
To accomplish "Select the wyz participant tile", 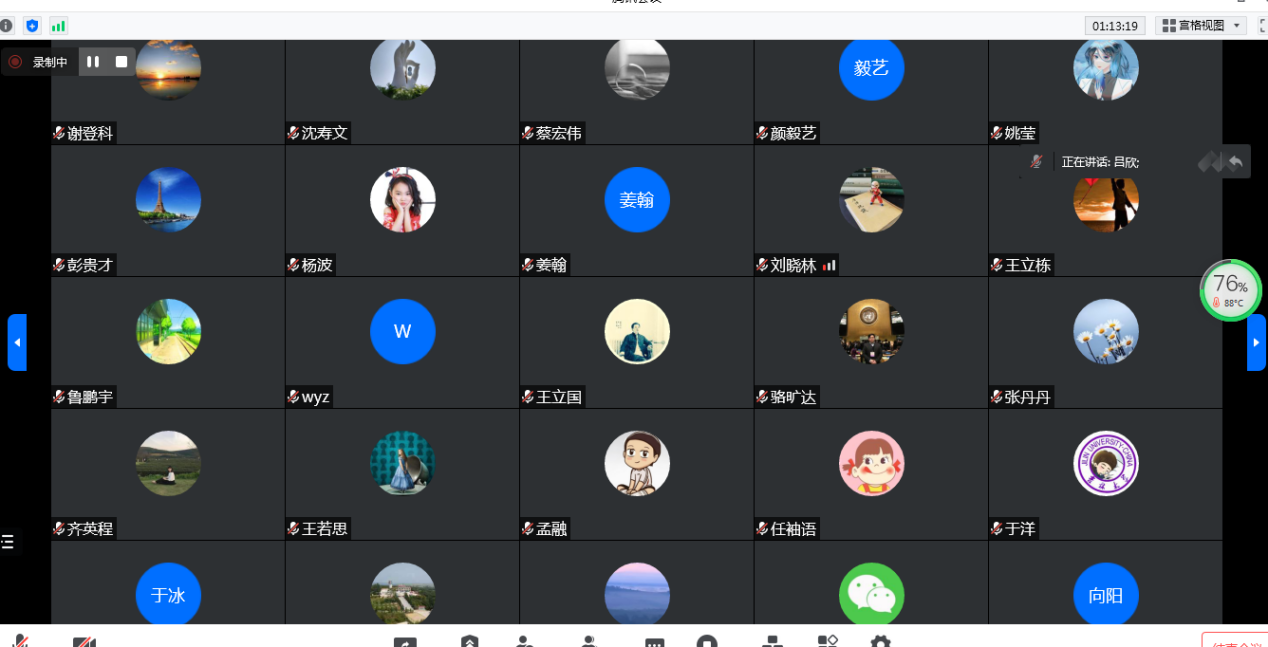I will point(402,342).
